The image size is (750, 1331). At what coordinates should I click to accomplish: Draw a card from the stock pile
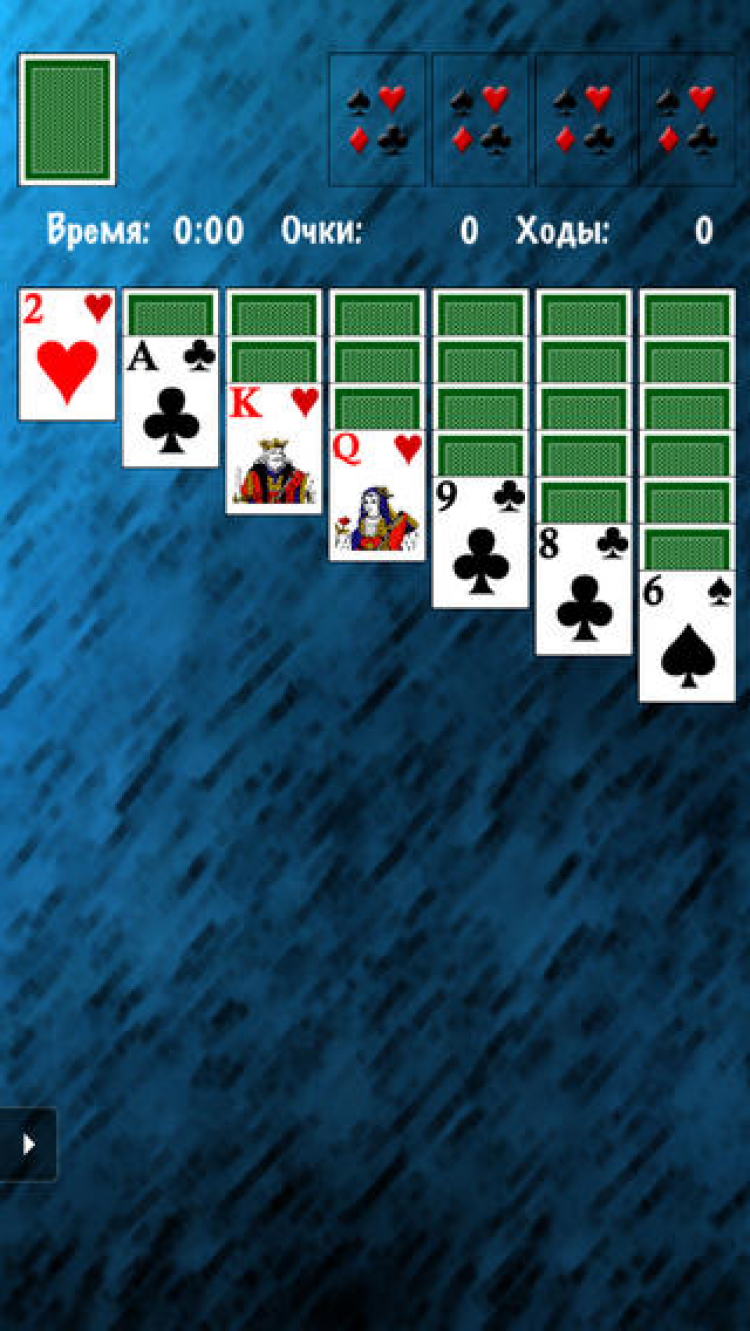[x=67, y=120]
